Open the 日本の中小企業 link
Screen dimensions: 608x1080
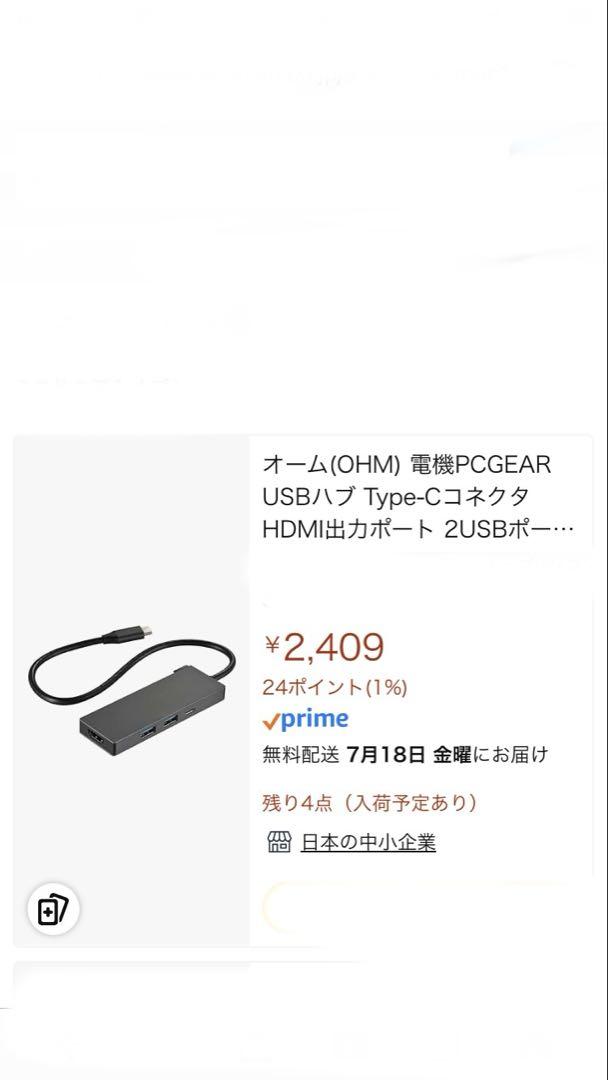(368, 842)
